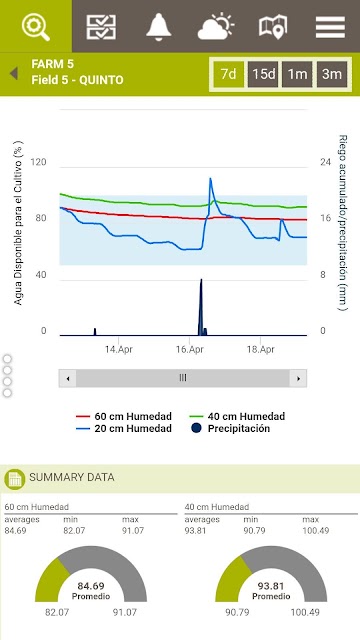Open the weather forecast icon
The image size is (360, 640).
[x=216, y=27]
